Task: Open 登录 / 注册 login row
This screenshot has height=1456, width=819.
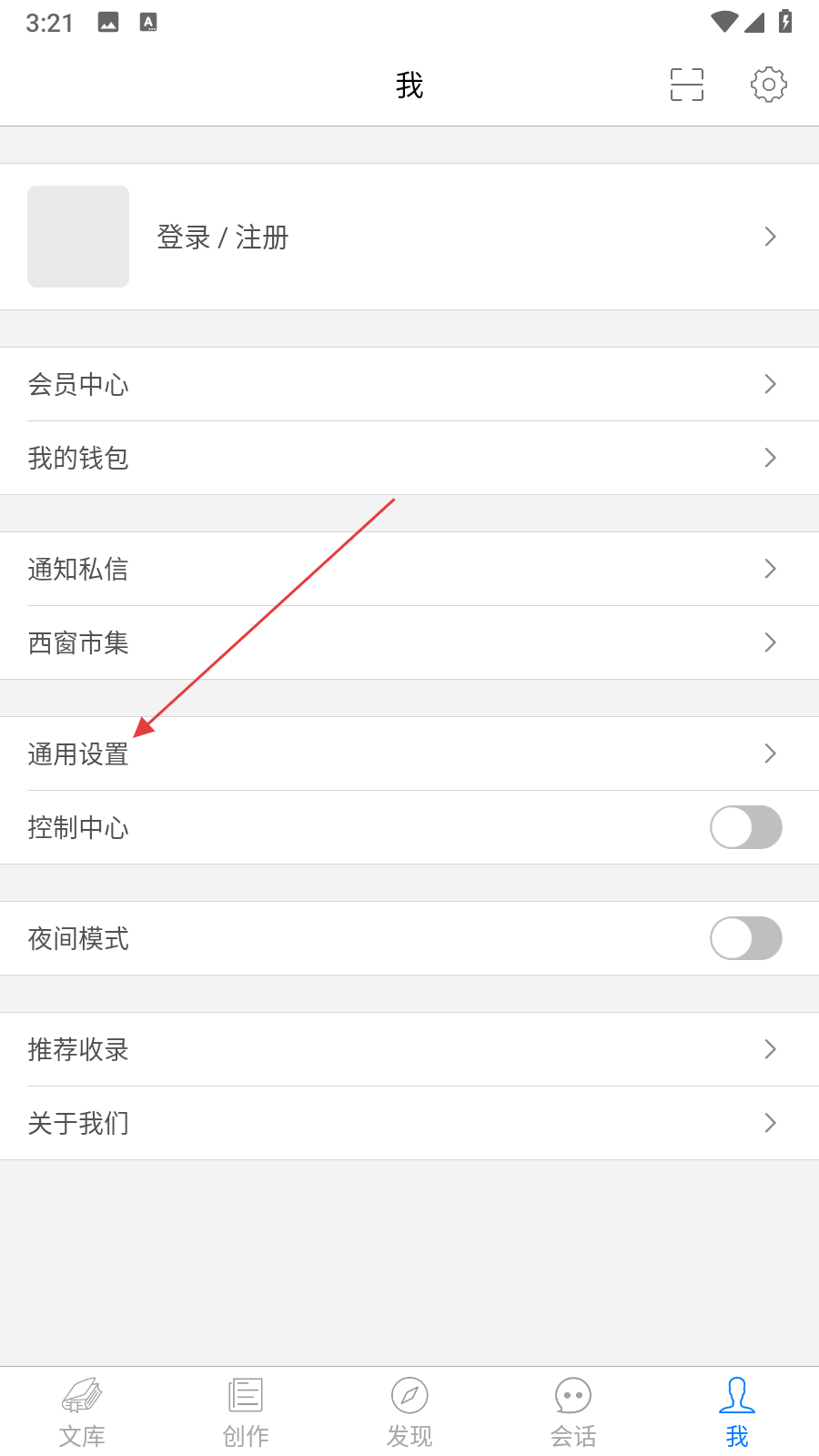Action: (x=409, y=237)
